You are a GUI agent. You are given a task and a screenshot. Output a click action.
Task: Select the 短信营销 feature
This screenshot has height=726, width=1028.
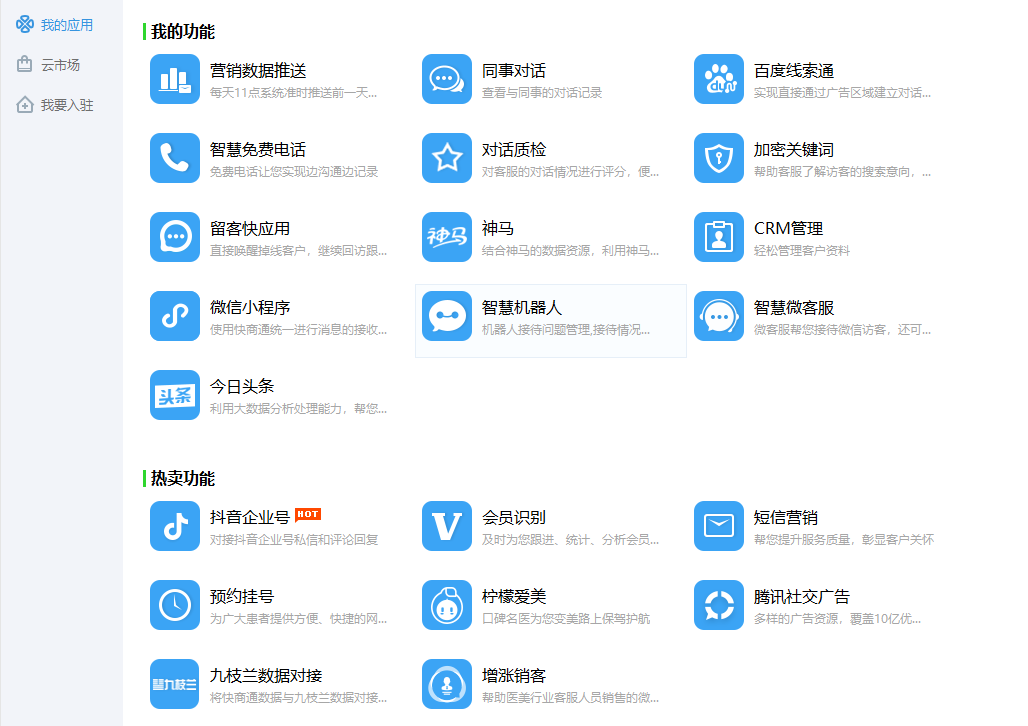coord(785,518)
